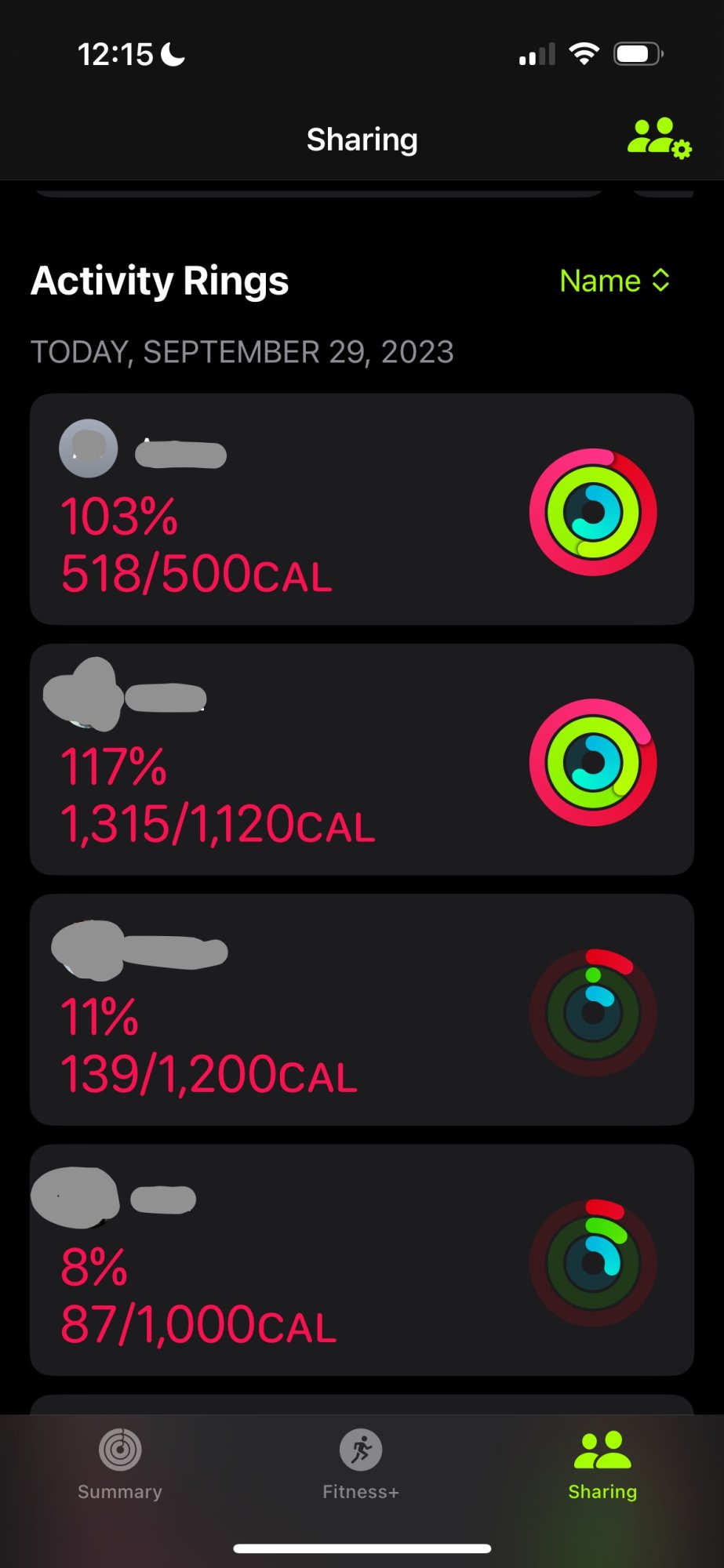The width and height of the screenshot is (724, 1568).
Task: Select the Sharing tab
Action: coord(602,1463)
